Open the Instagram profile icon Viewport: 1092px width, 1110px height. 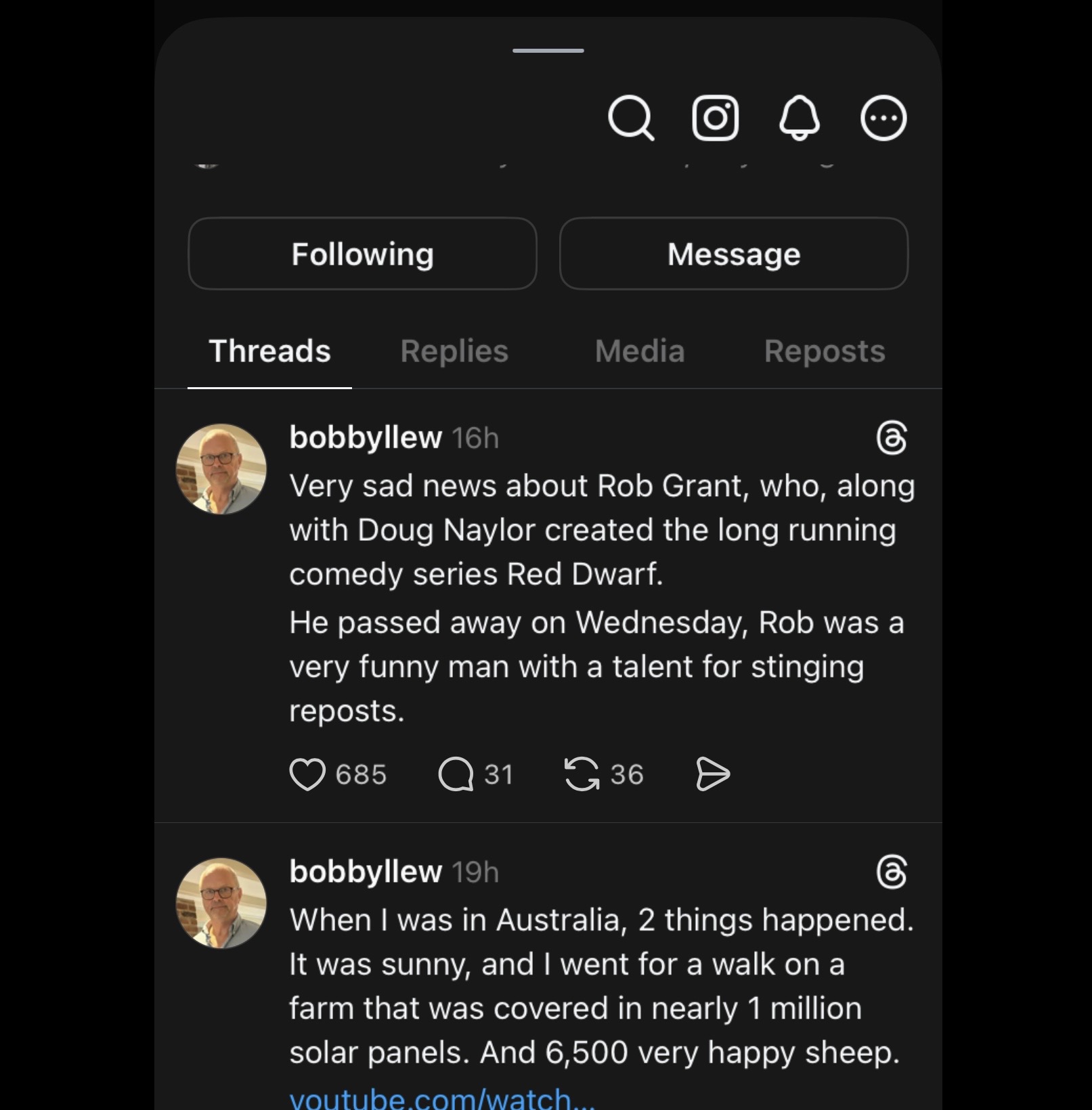point(715,118)
